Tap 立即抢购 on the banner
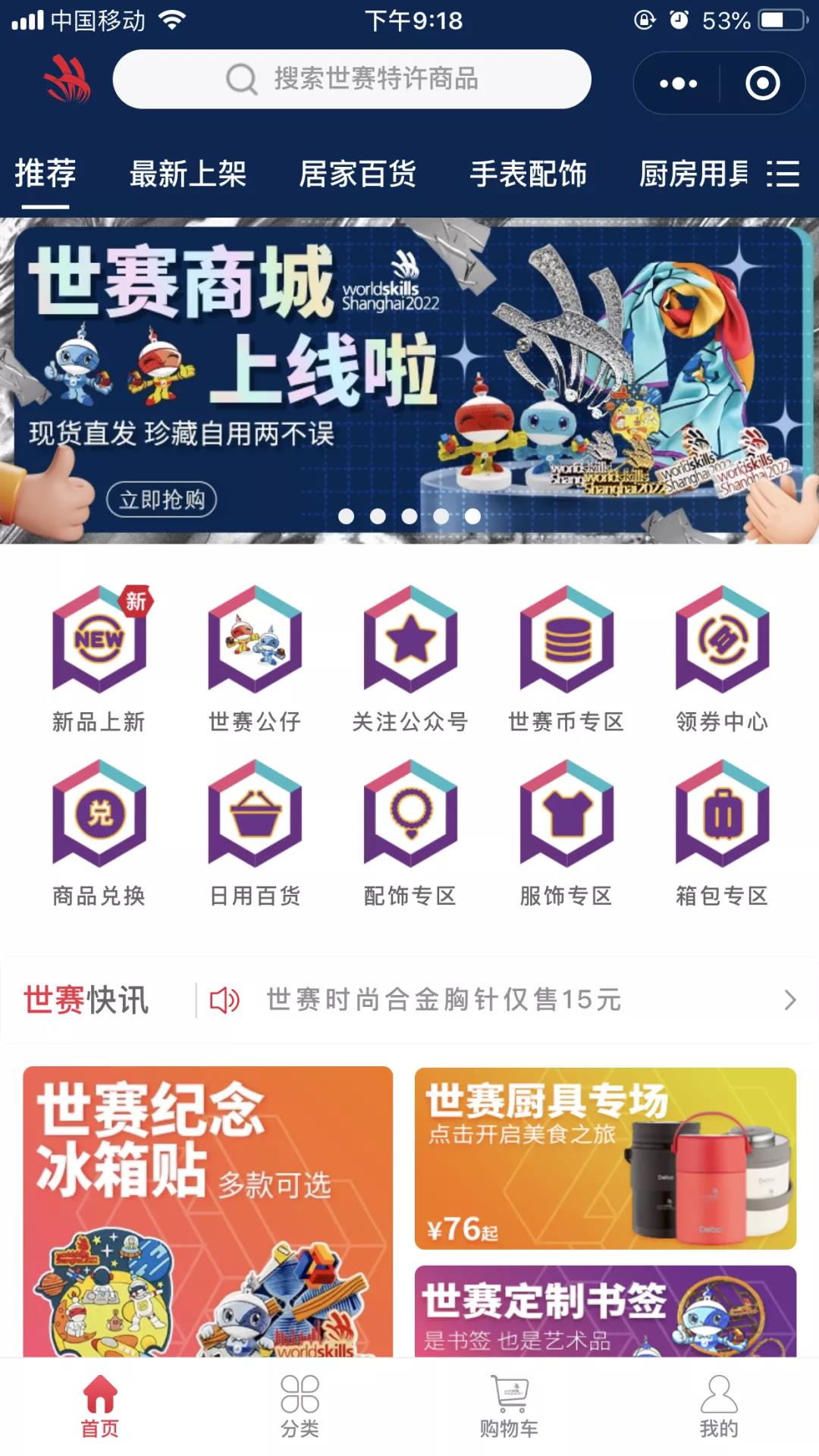The height and width of the screenshot is (1456, 819). (162, 500)
